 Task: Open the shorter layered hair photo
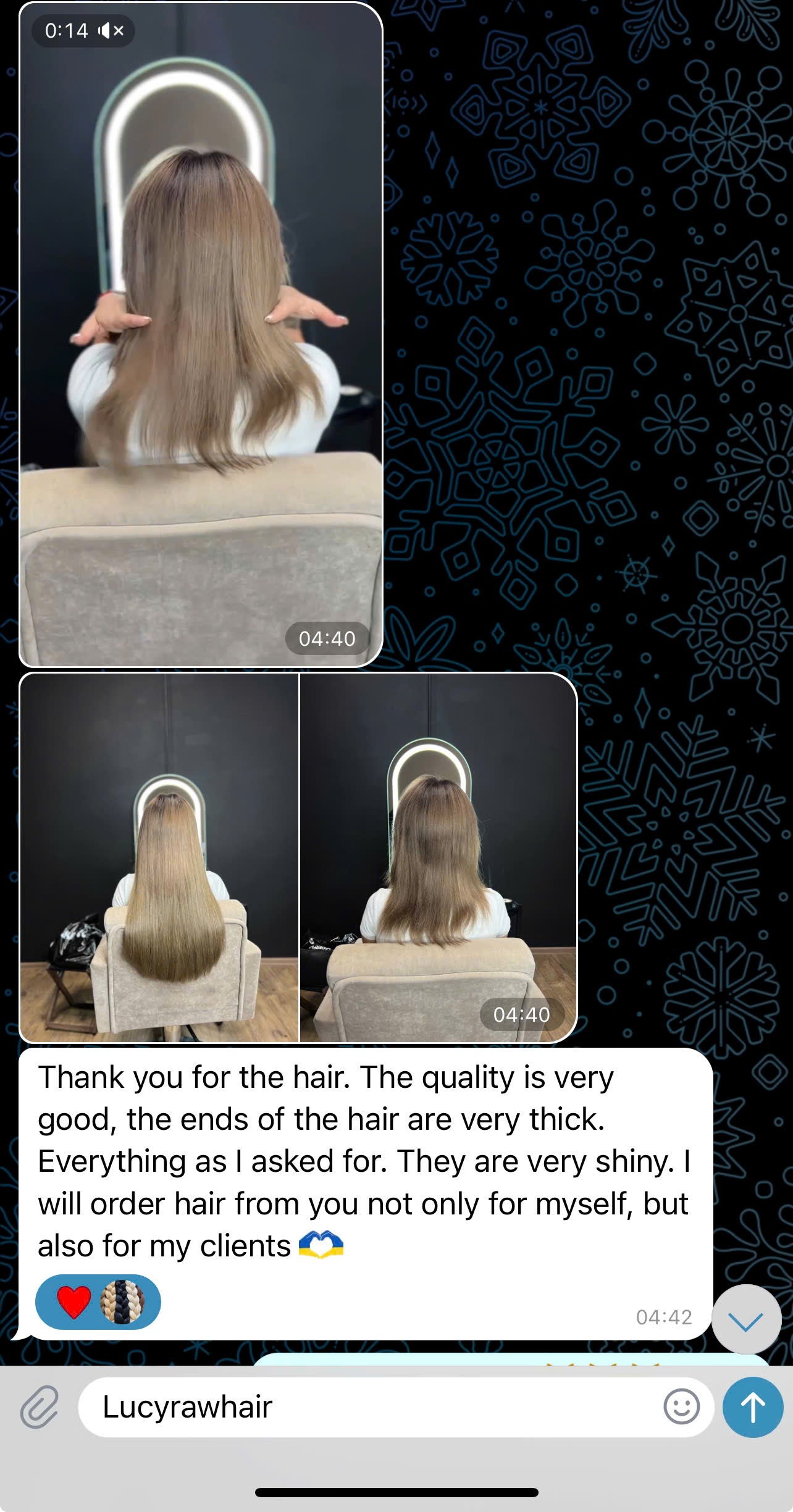click(x=437, y=858)
